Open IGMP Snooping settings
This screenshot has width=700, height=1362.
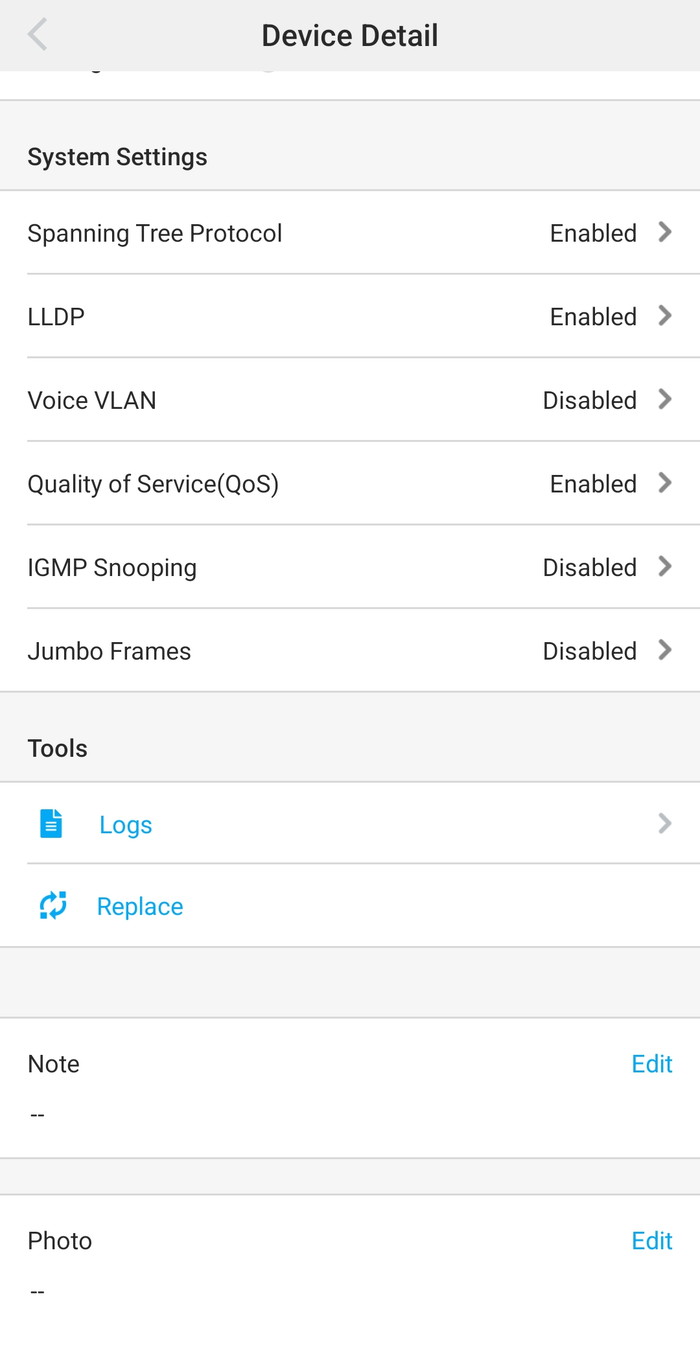tap(350, 567)
